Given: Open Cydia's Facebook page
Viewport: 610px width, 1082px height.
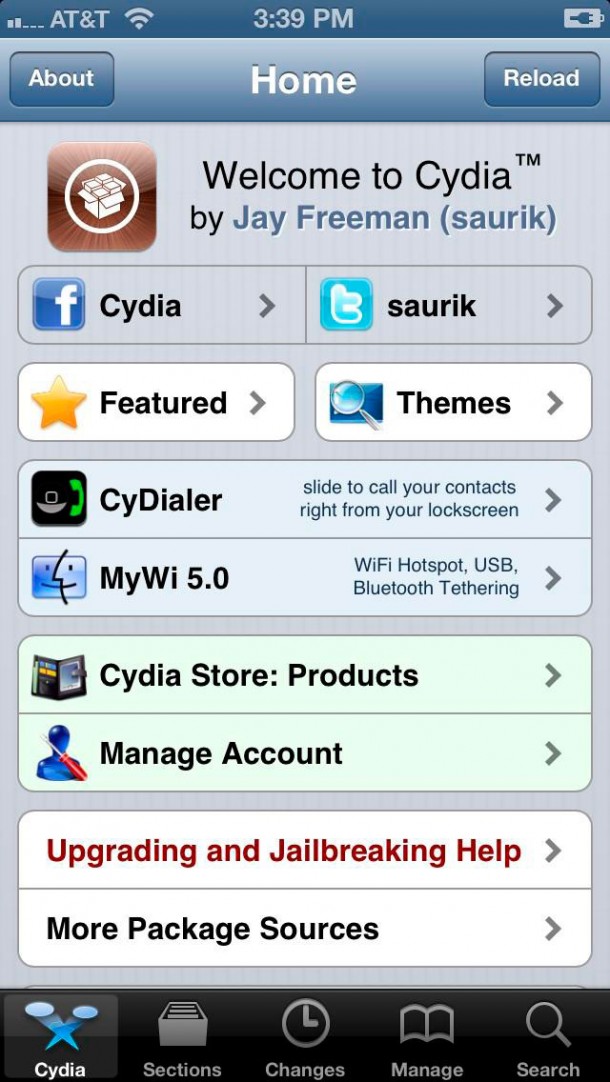Looking at the screenshot, I should click(x=162, y=305).
